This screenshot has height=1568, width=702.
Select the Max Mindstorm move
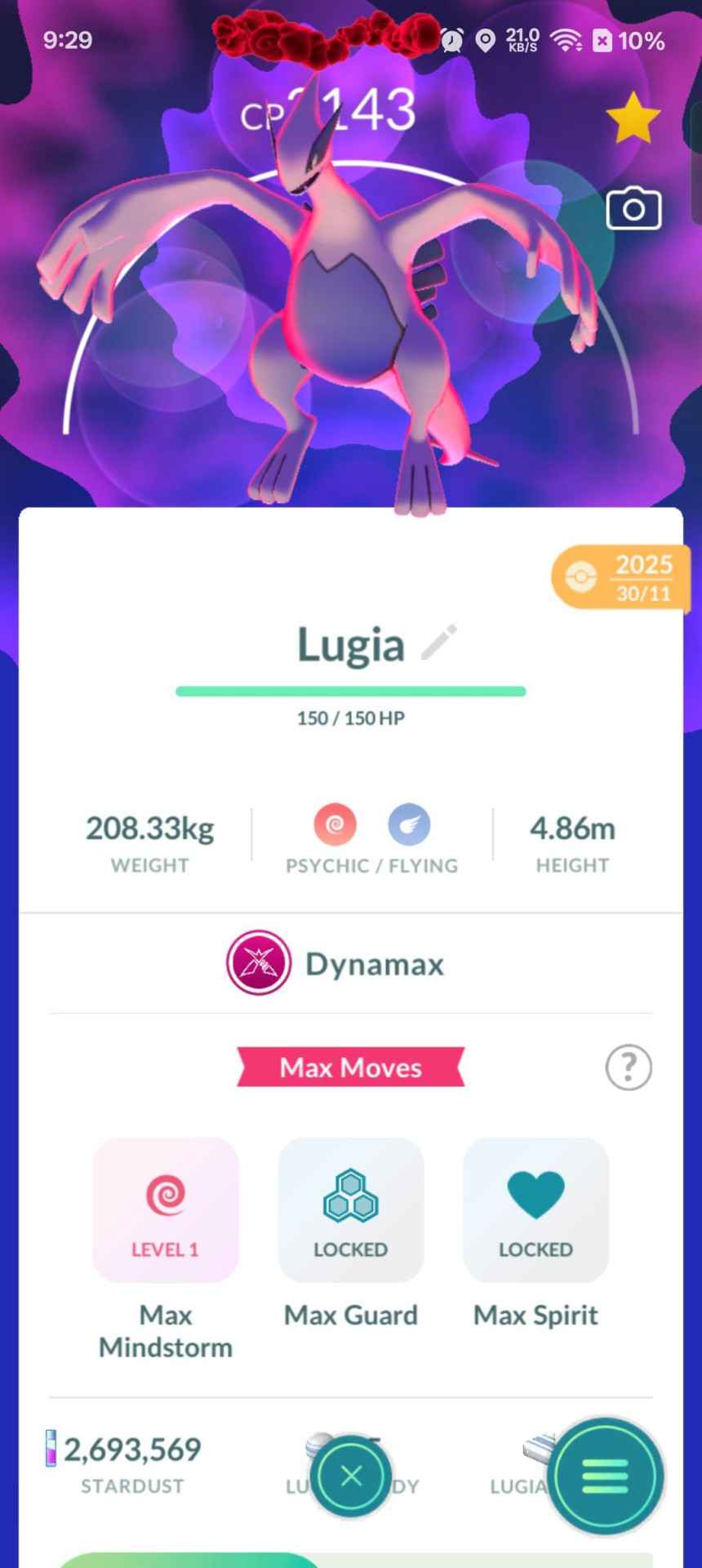[x=166, y=1209]
